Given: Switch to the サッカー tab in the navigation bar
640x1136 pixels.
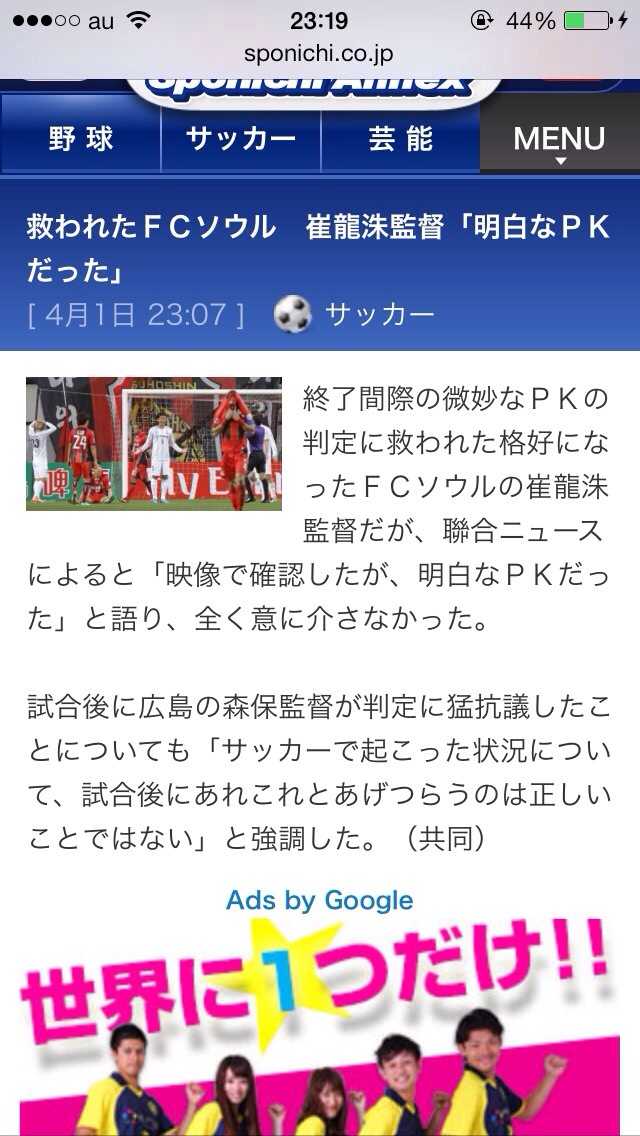Looking at the screenshot, I should click(241, 138).
